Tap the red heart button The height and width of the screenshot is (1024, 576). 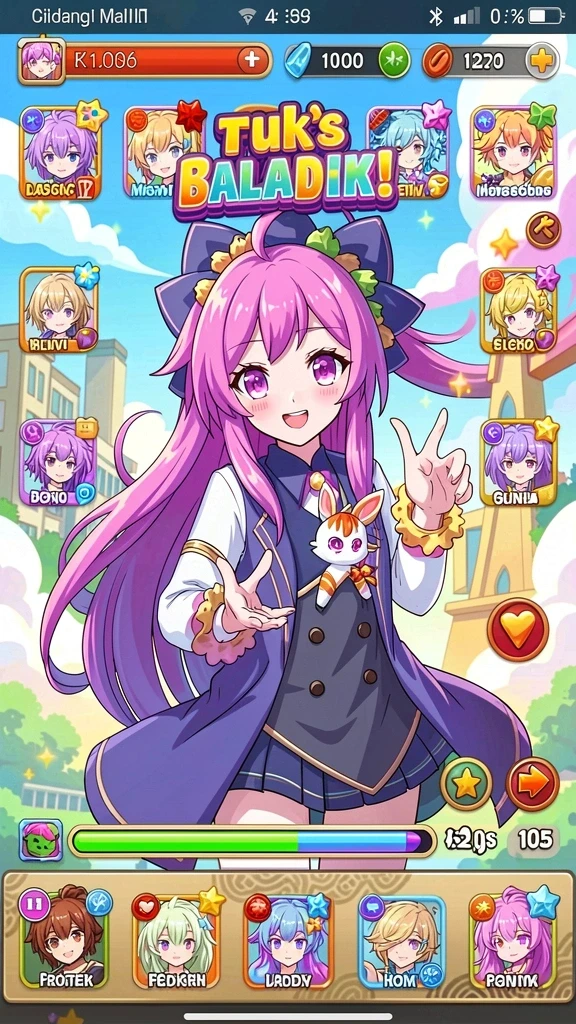point(518,630)
